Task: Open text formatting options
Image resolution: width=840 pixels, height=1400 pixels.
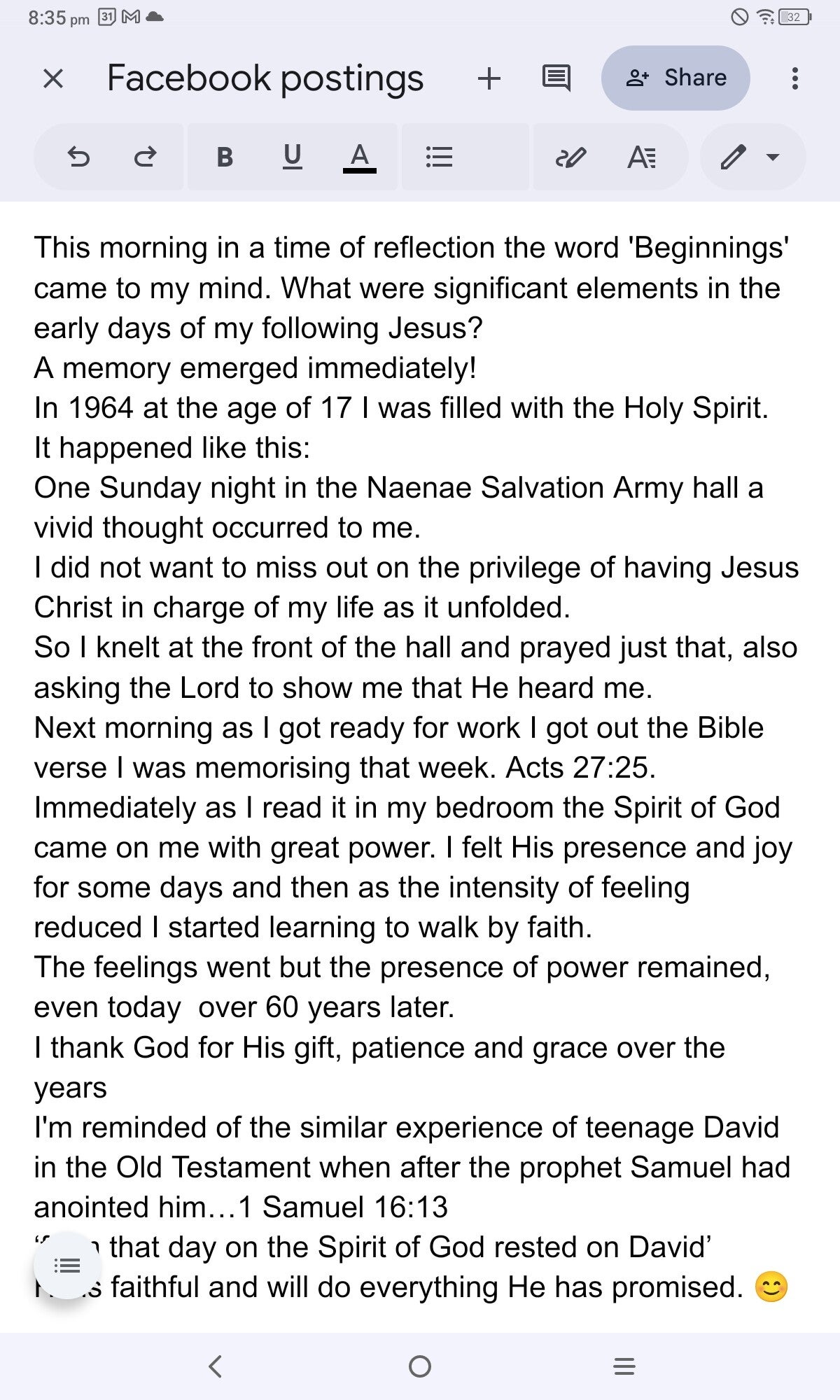Action: tap(642, 157)
